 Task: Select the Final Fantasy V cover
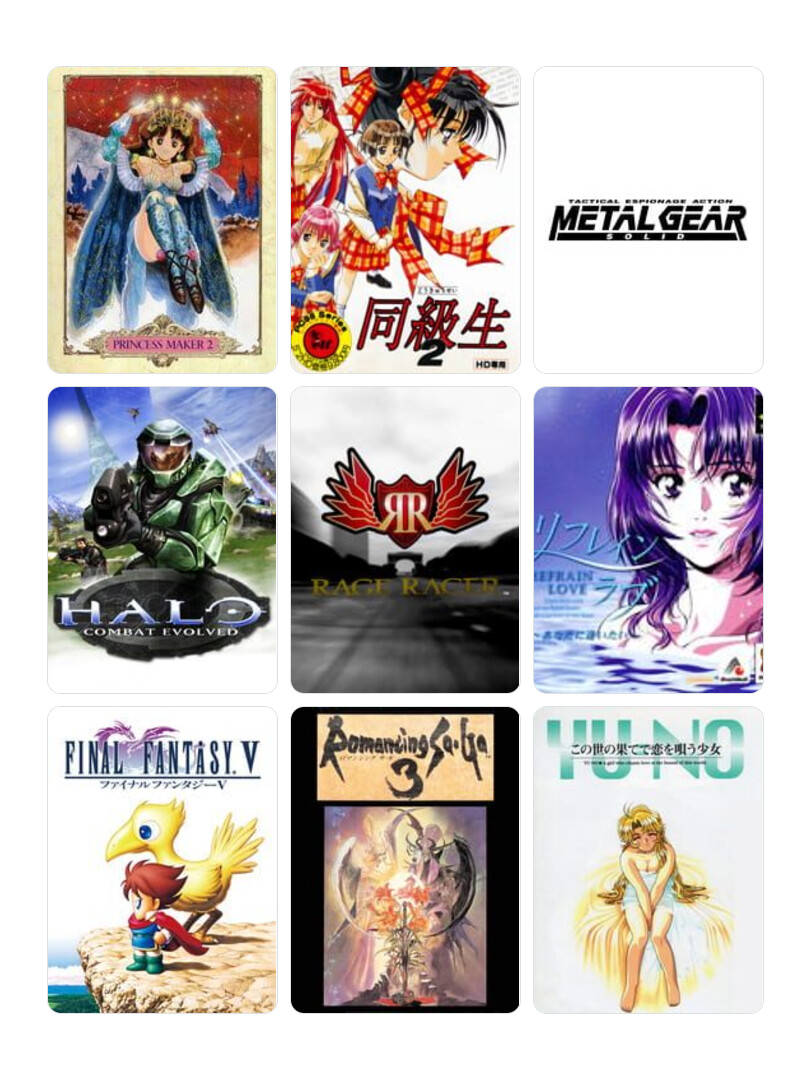162,860
